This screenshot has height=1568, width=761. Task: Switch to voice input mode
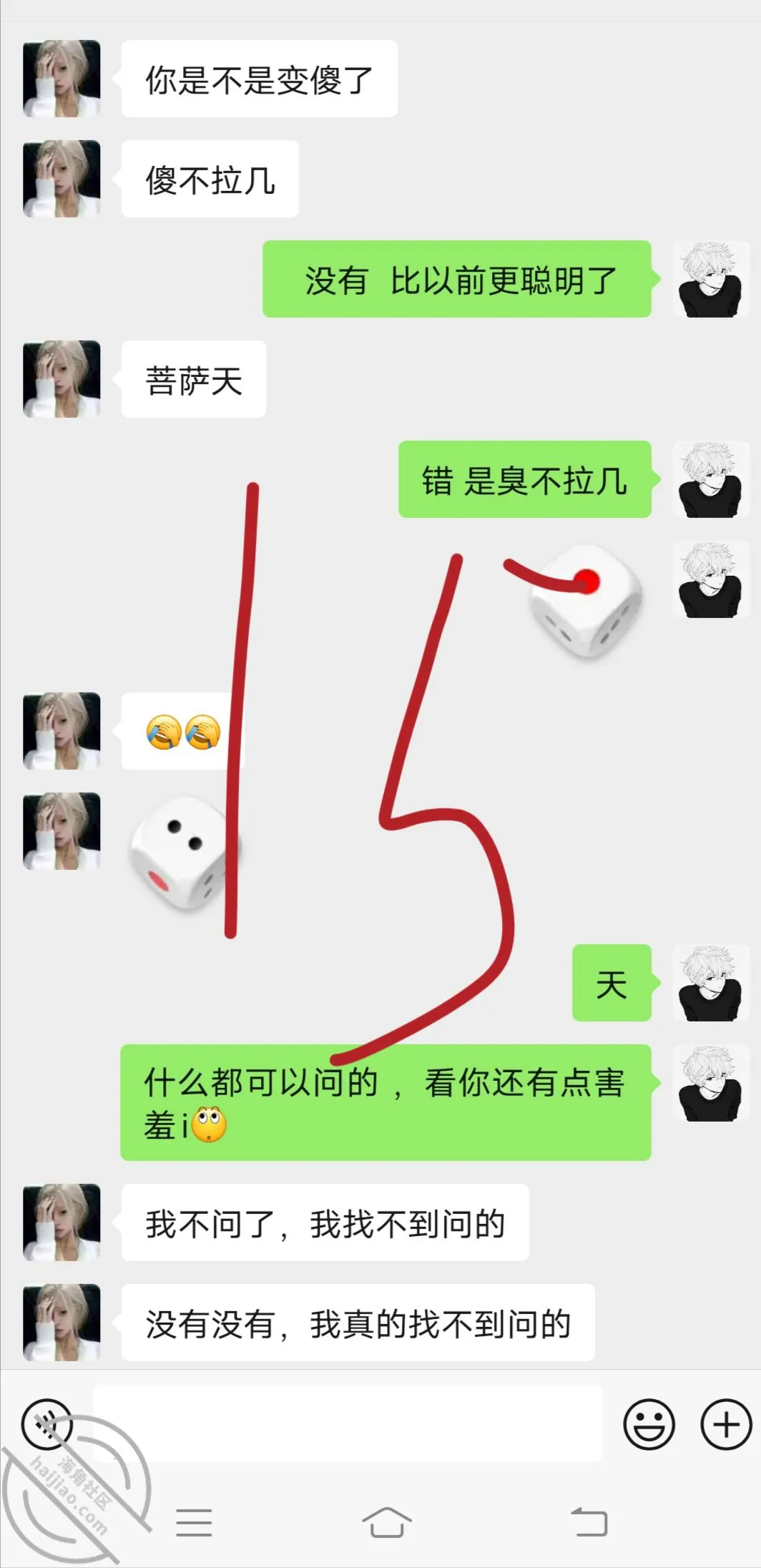[47, 1424]
